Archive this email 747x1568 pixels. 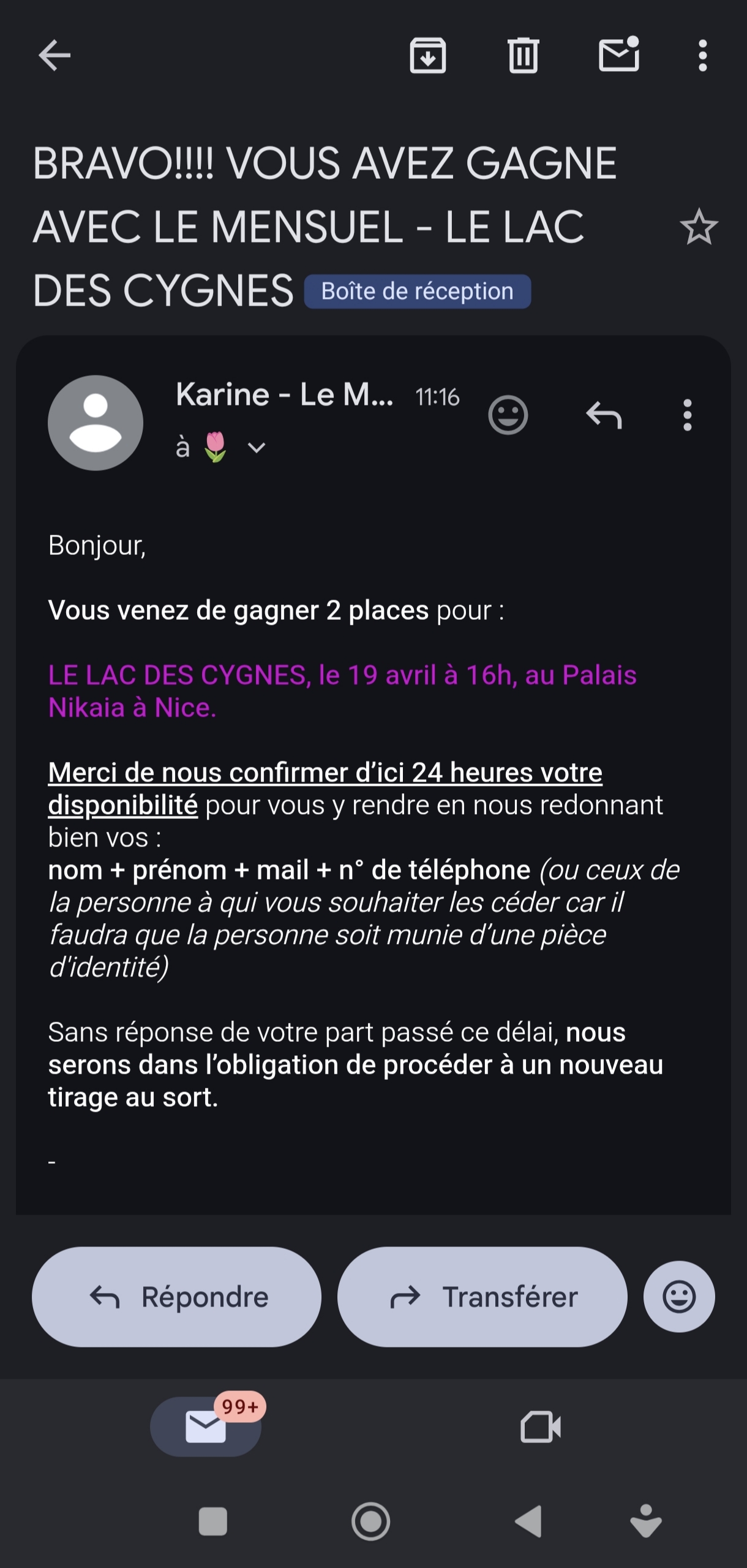pyautogui.click(x=427, y=56)
